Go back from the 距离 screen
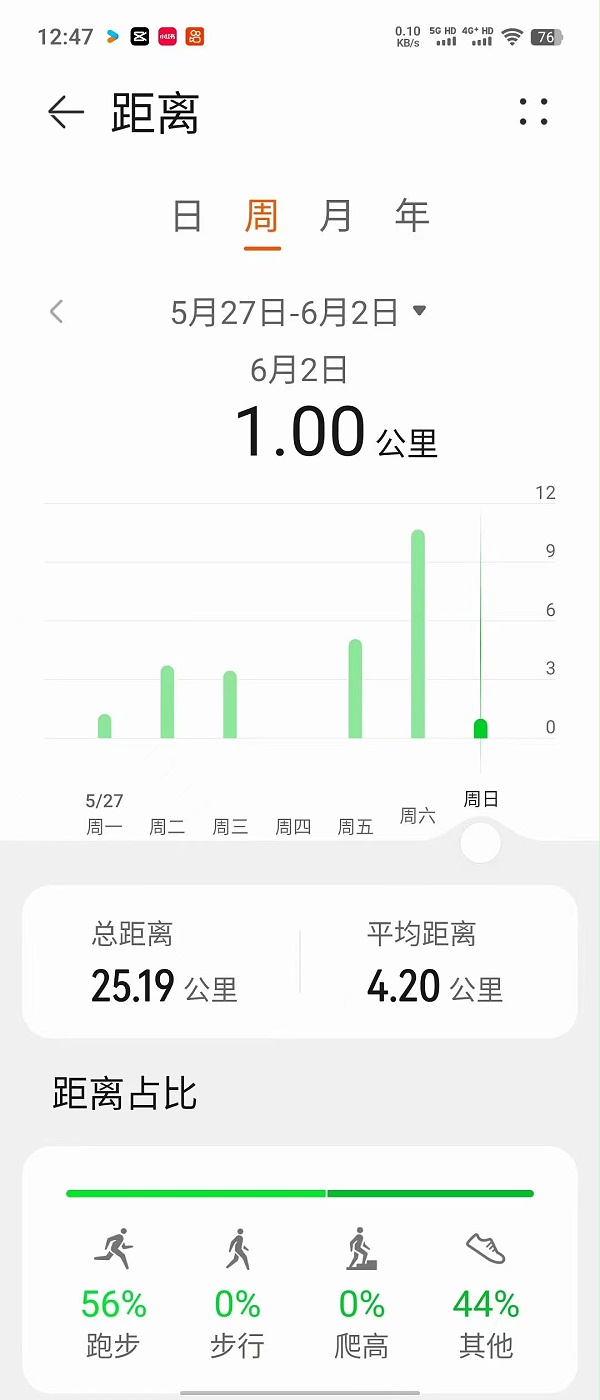The width and height of the screenshot is (600, 1400). point(66,113)
